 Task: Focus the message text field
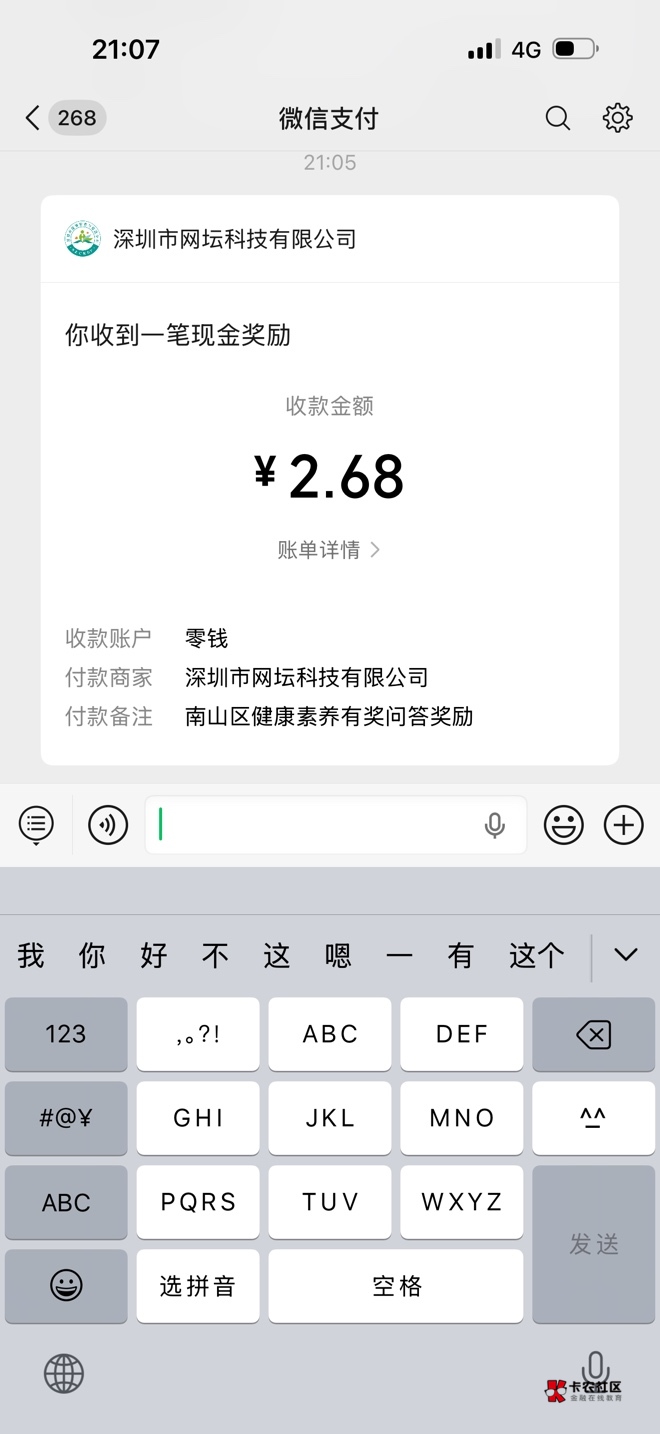336,825
